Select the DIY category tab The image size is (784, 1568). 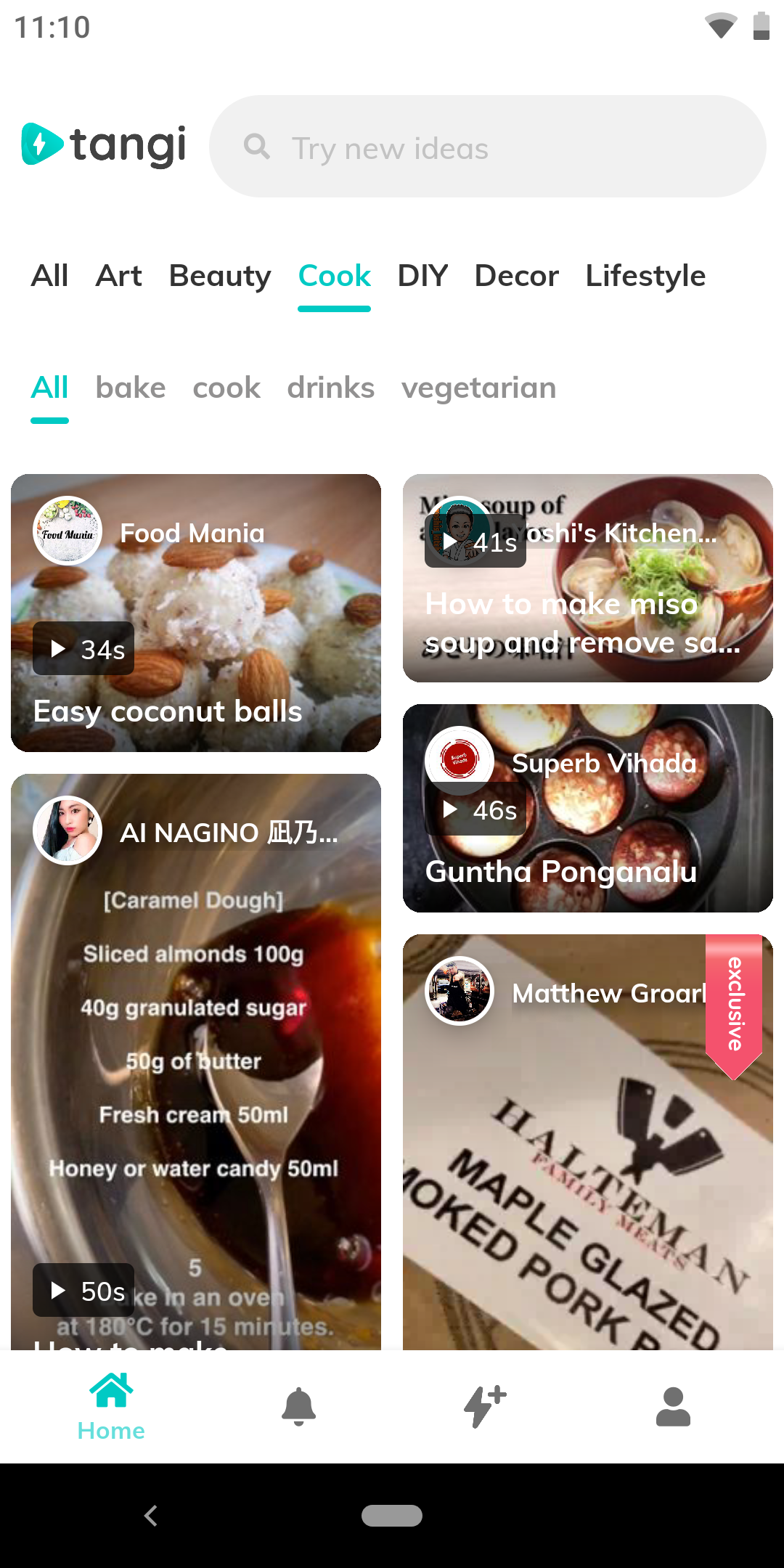422,277
